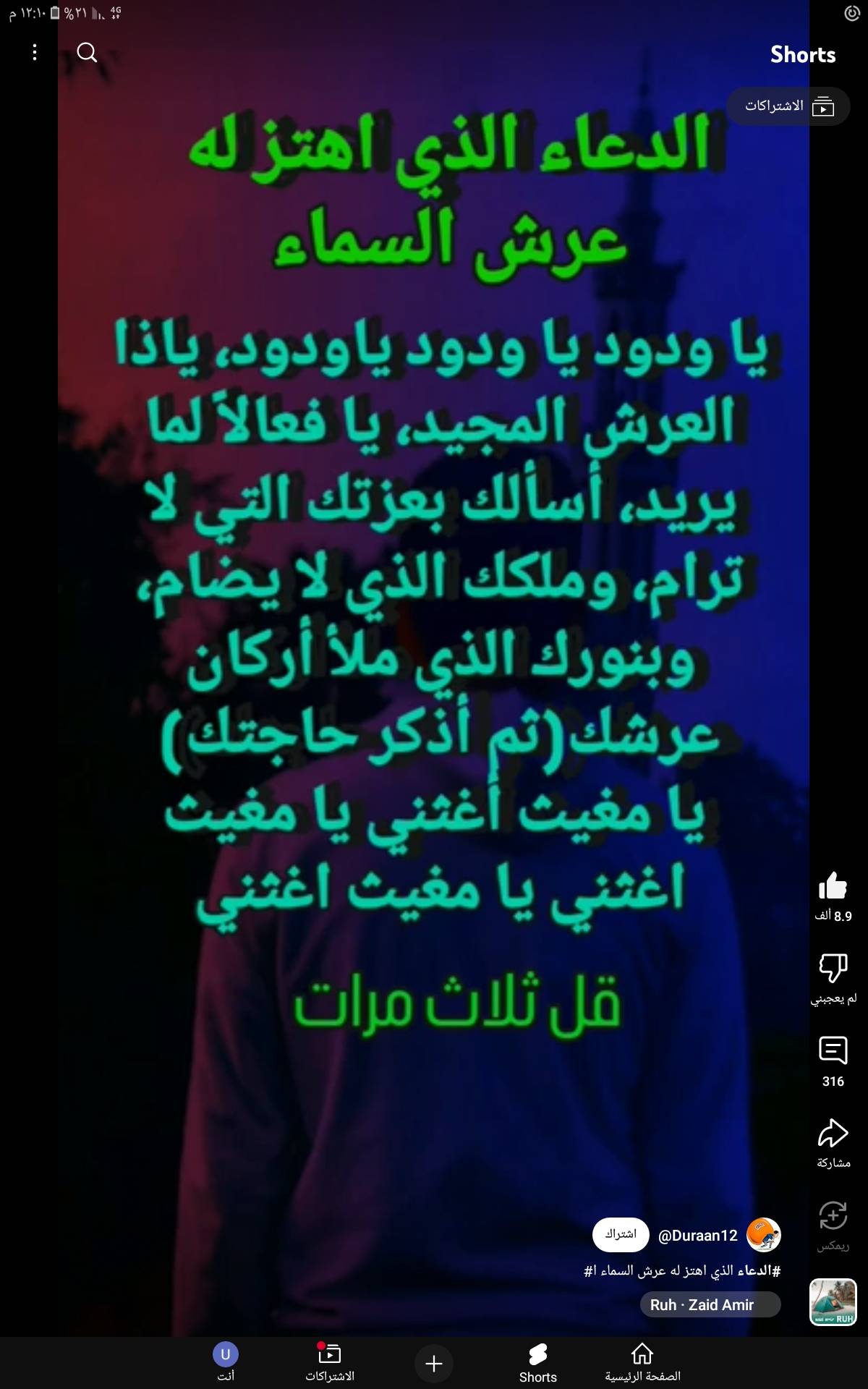Open the أنت profile tab
Image resolution: width=868 pixels, height=1389 pixels.
click(x=225, y=1362)
